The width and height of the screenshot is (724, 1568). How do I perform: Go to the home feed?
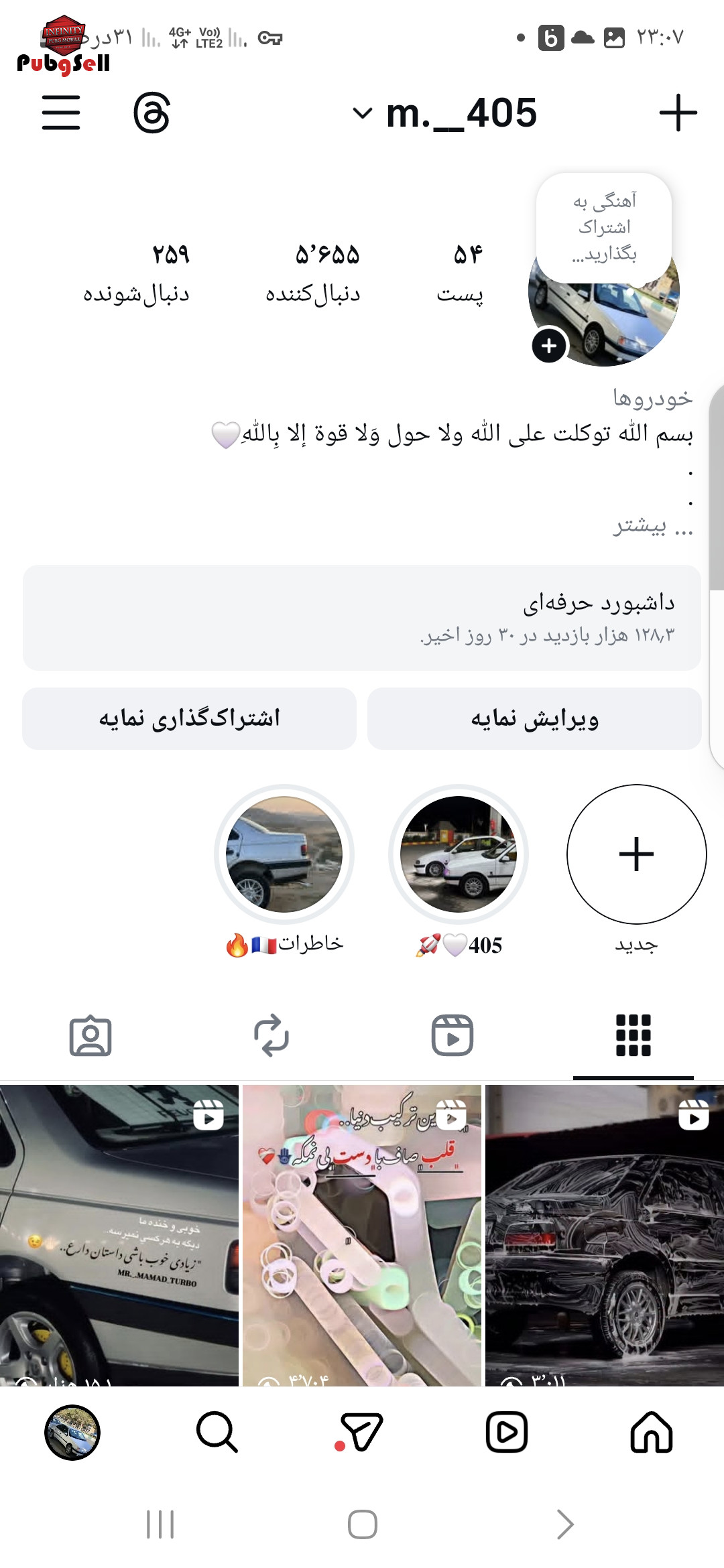[x=651, y=1432]
